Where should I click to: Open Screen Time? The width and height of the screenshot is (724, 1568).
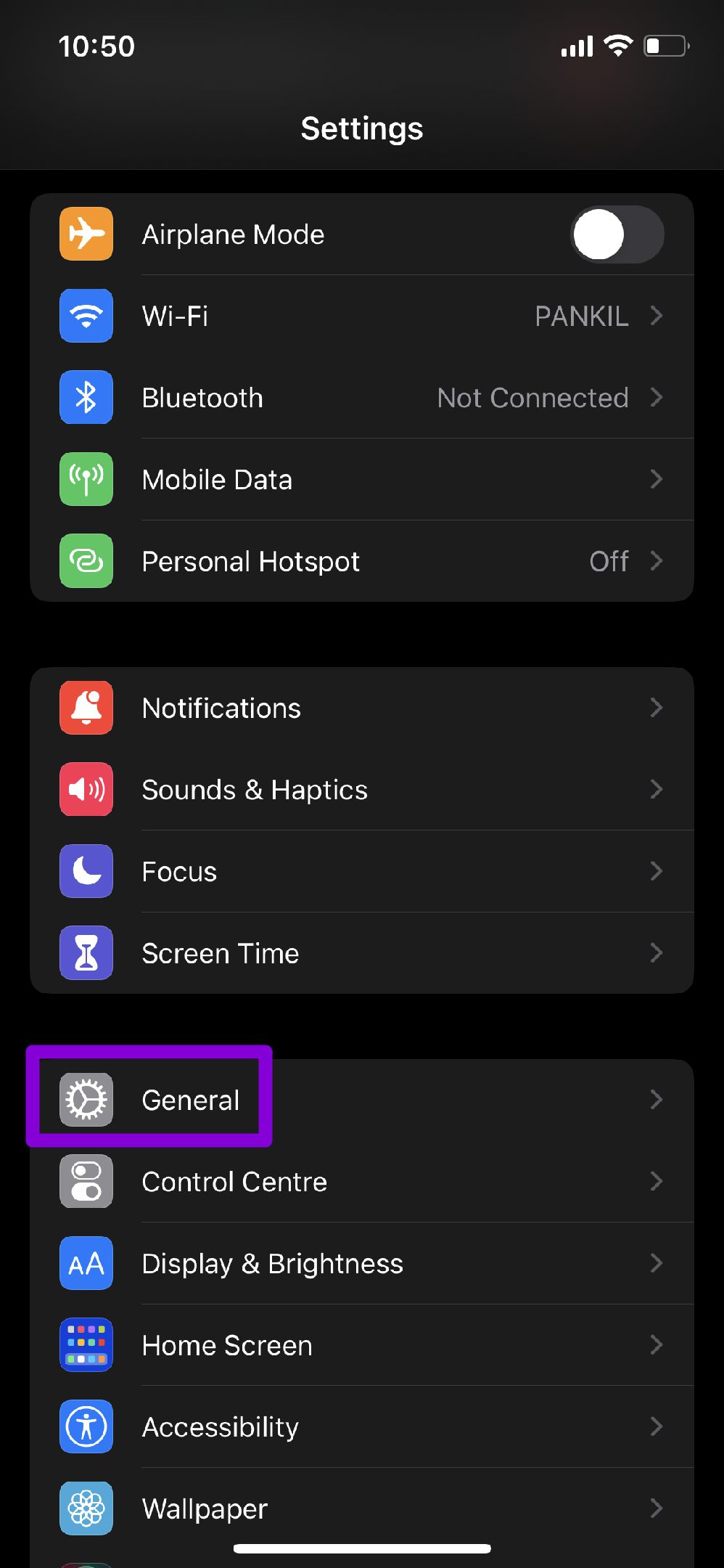point(362,953)
